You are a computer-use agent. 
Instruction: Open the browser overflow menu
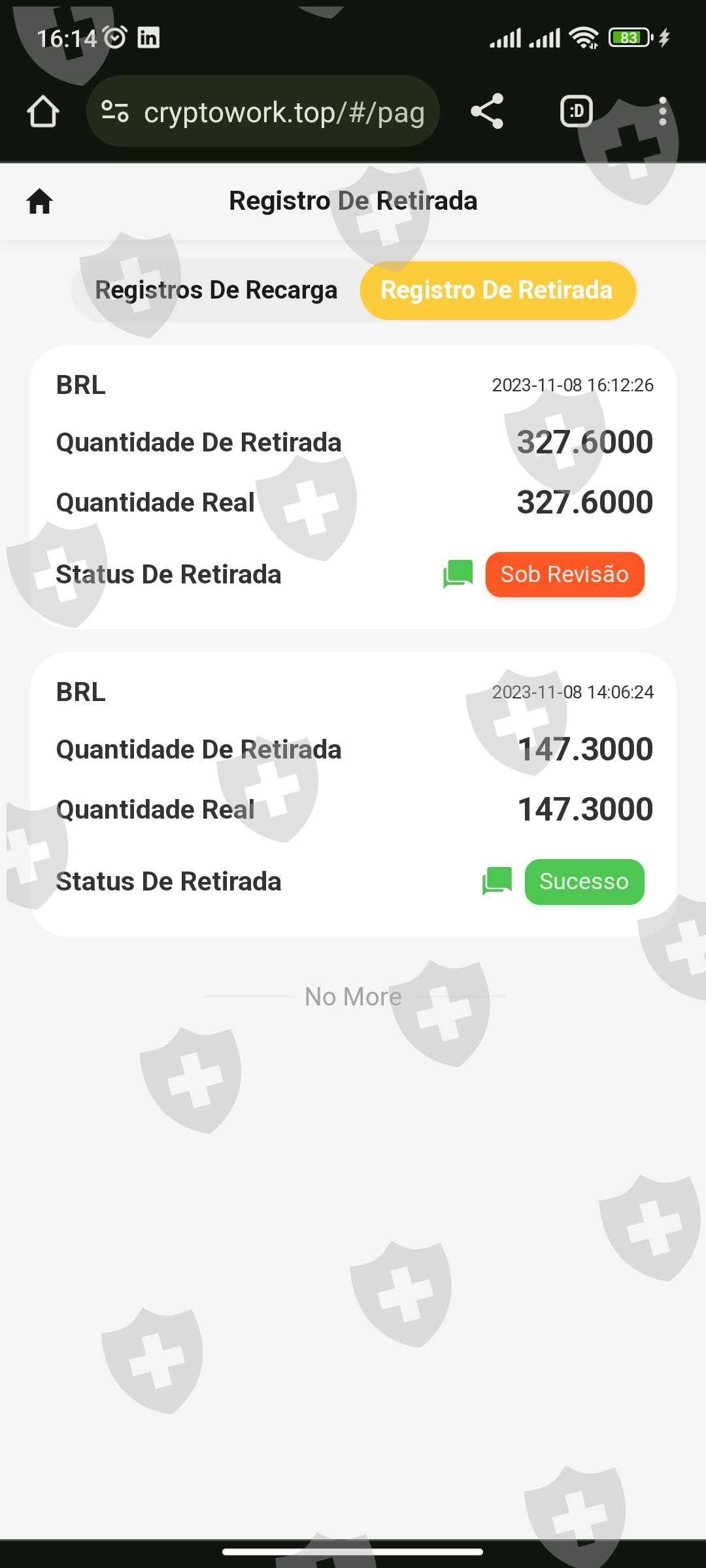663,112
